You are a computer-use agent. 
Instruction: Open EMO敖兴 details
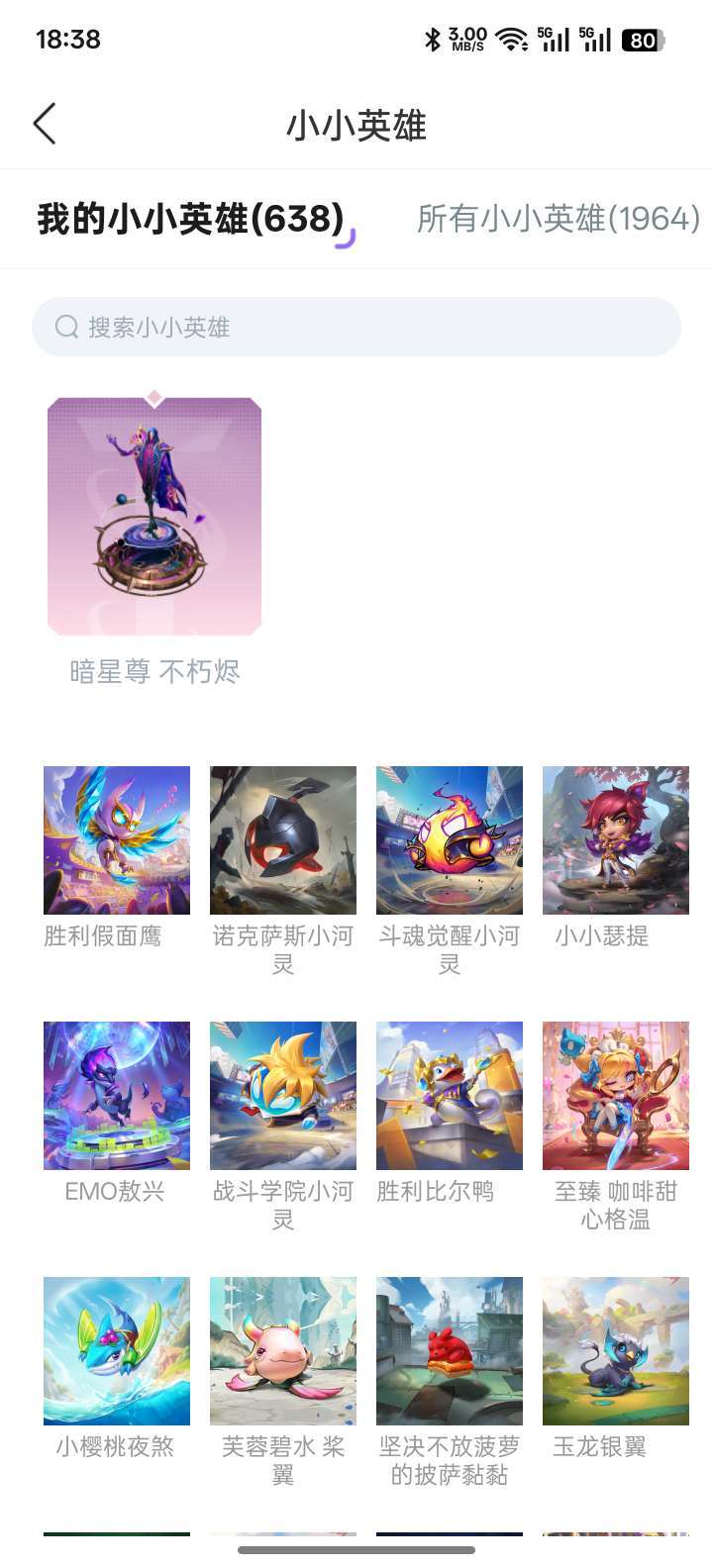[116, 1094]
